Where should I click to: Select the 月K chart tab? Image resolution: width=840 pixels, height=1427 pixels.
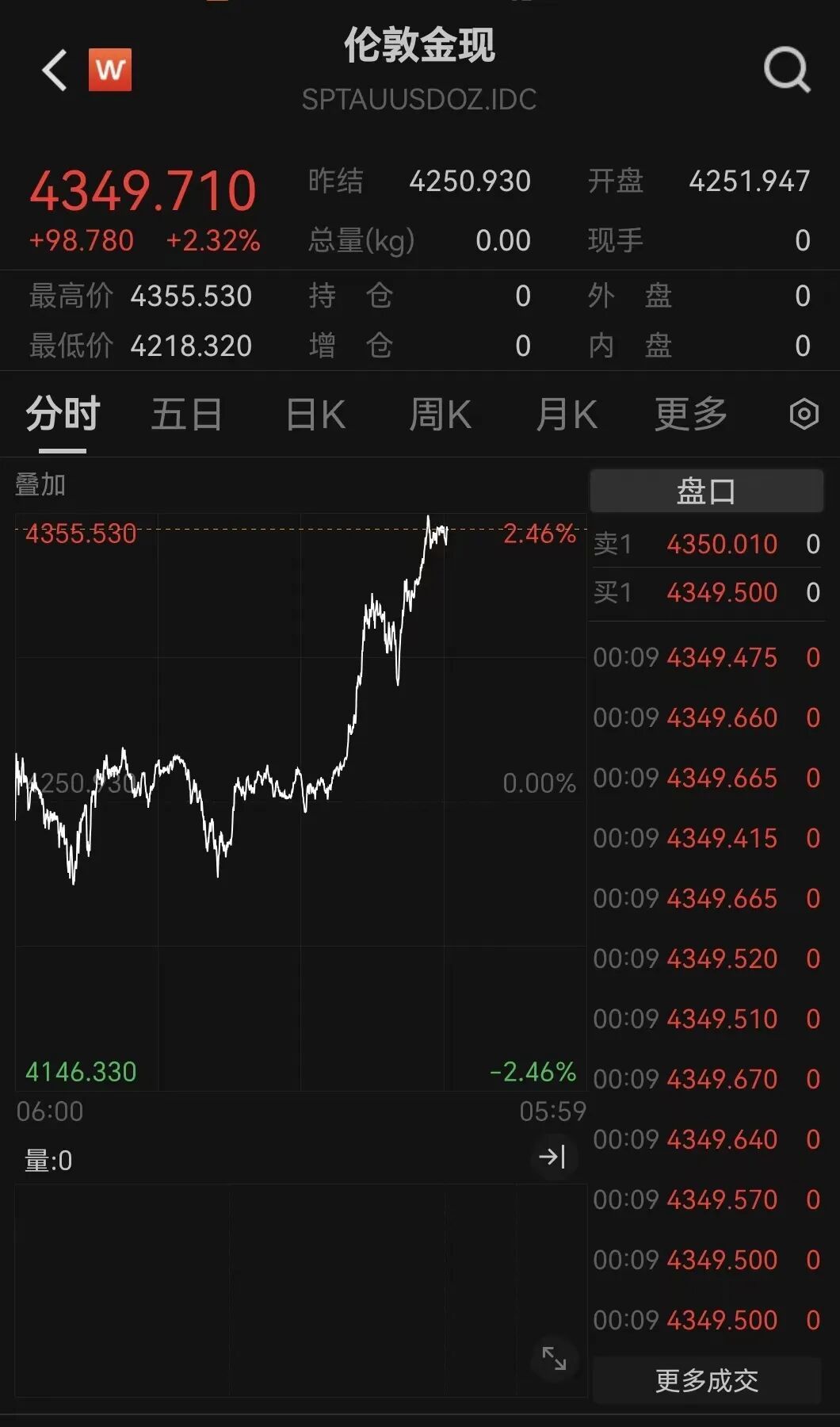566,415
